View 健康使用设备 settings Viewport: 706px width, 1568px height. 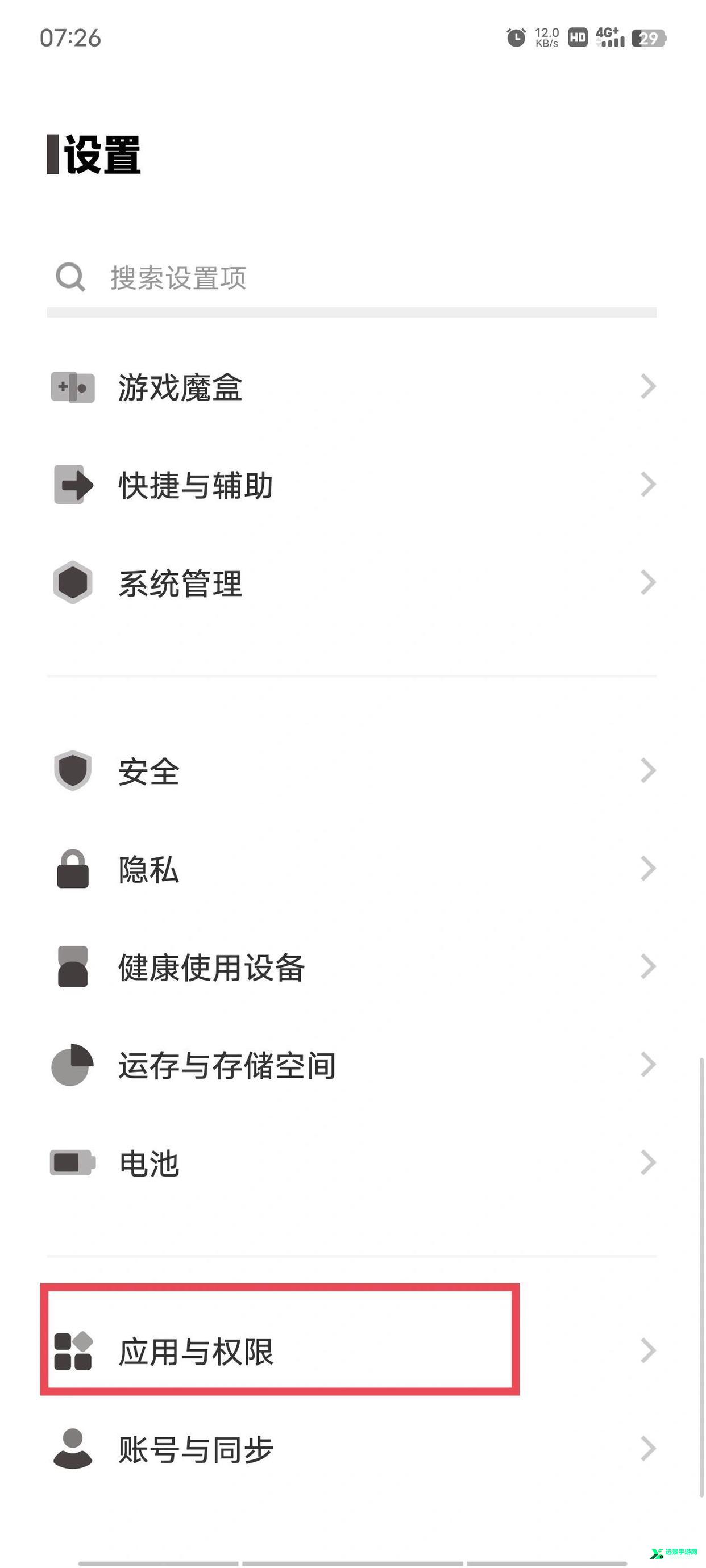351,967
